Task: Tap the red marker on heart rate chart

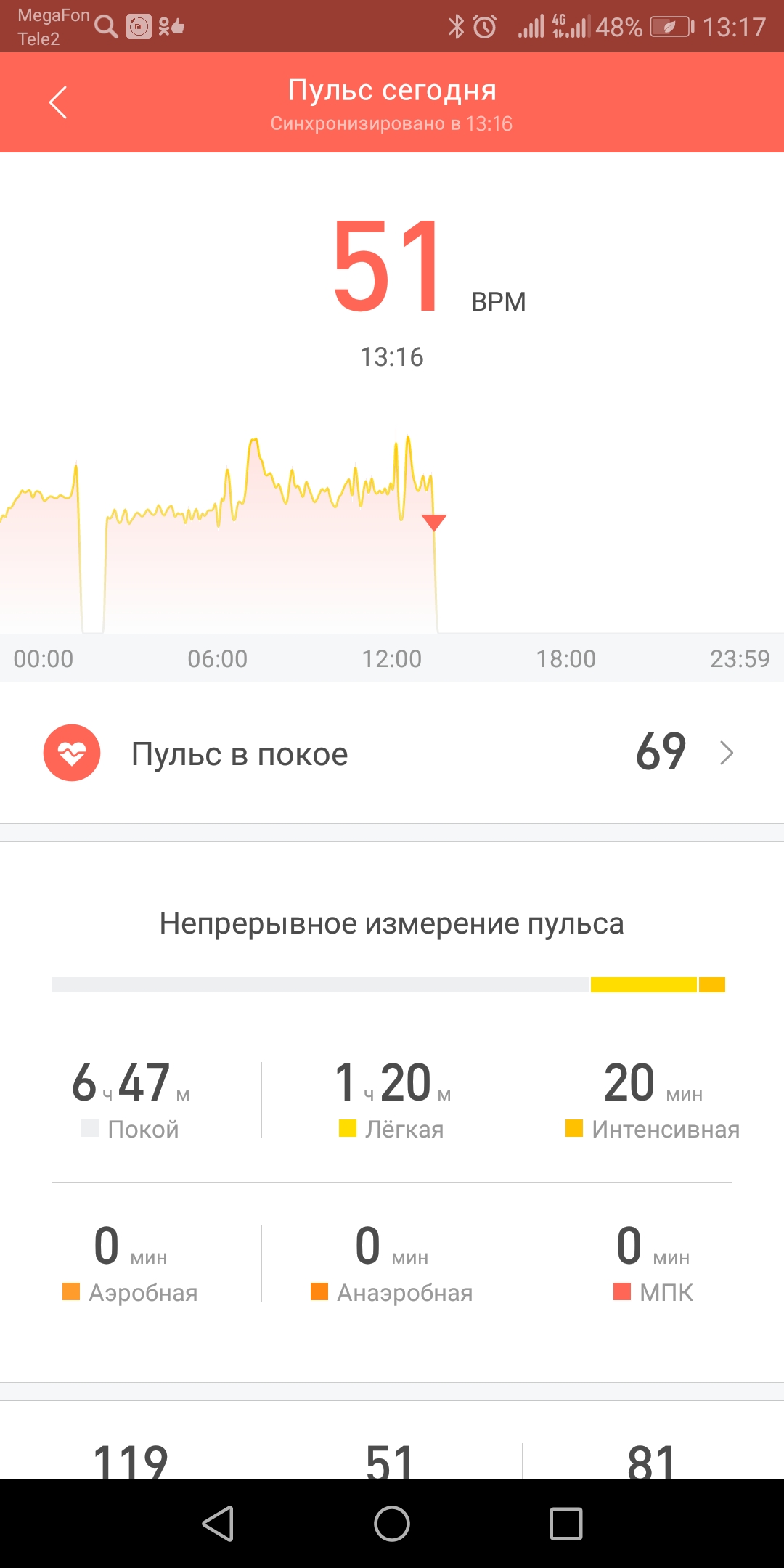Action: tap(434, 522)
